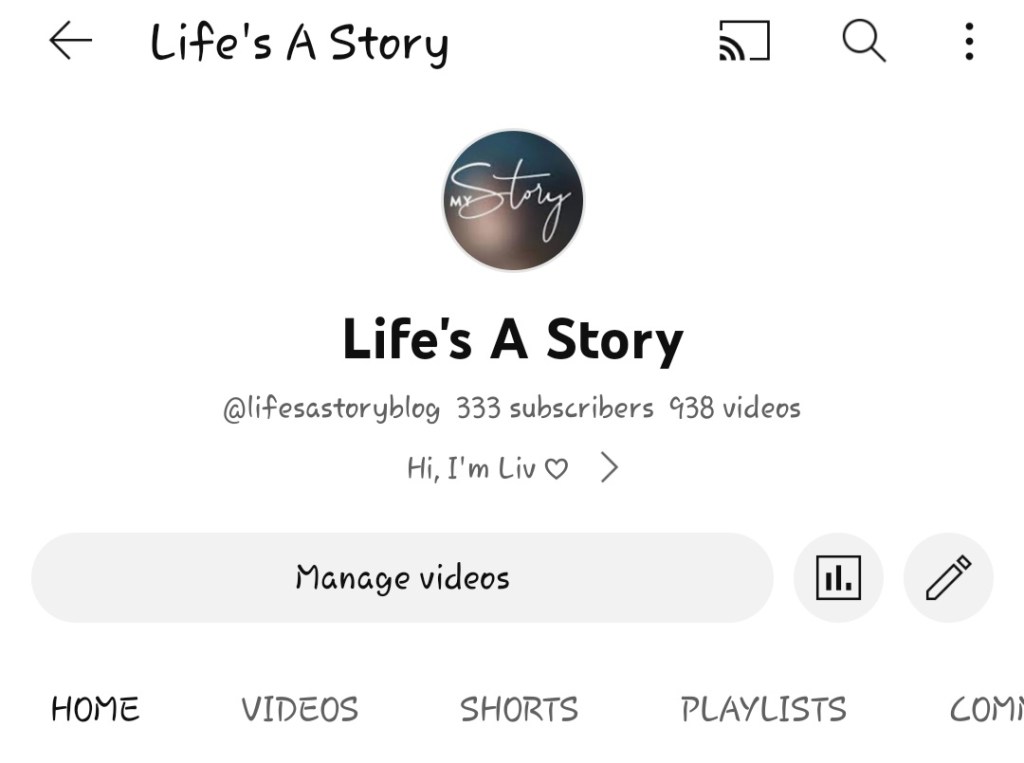1024x763 pixels.
Task: Open Manage videos
Action: 402,578
